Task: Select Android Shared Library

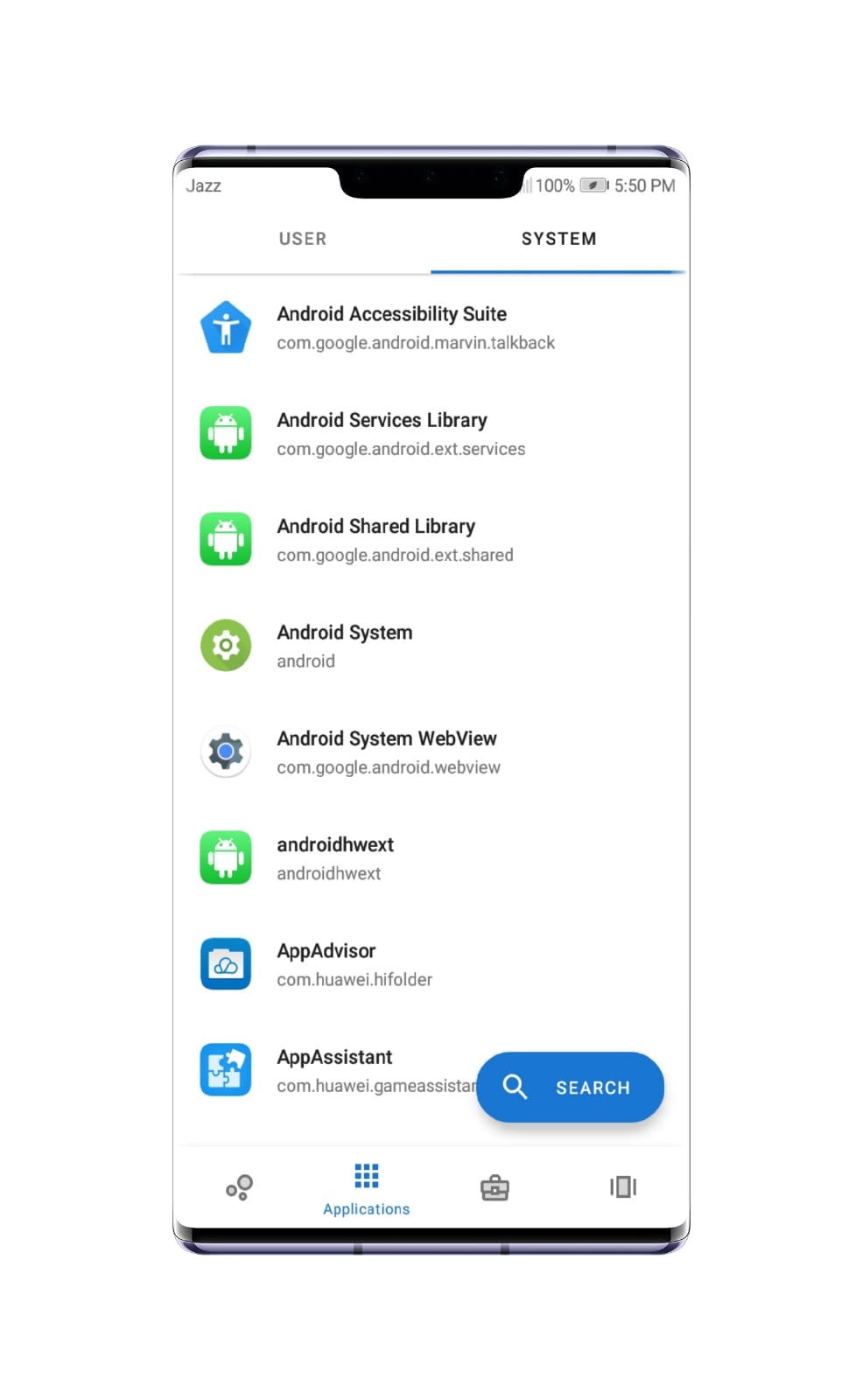Action: [431, 540]
